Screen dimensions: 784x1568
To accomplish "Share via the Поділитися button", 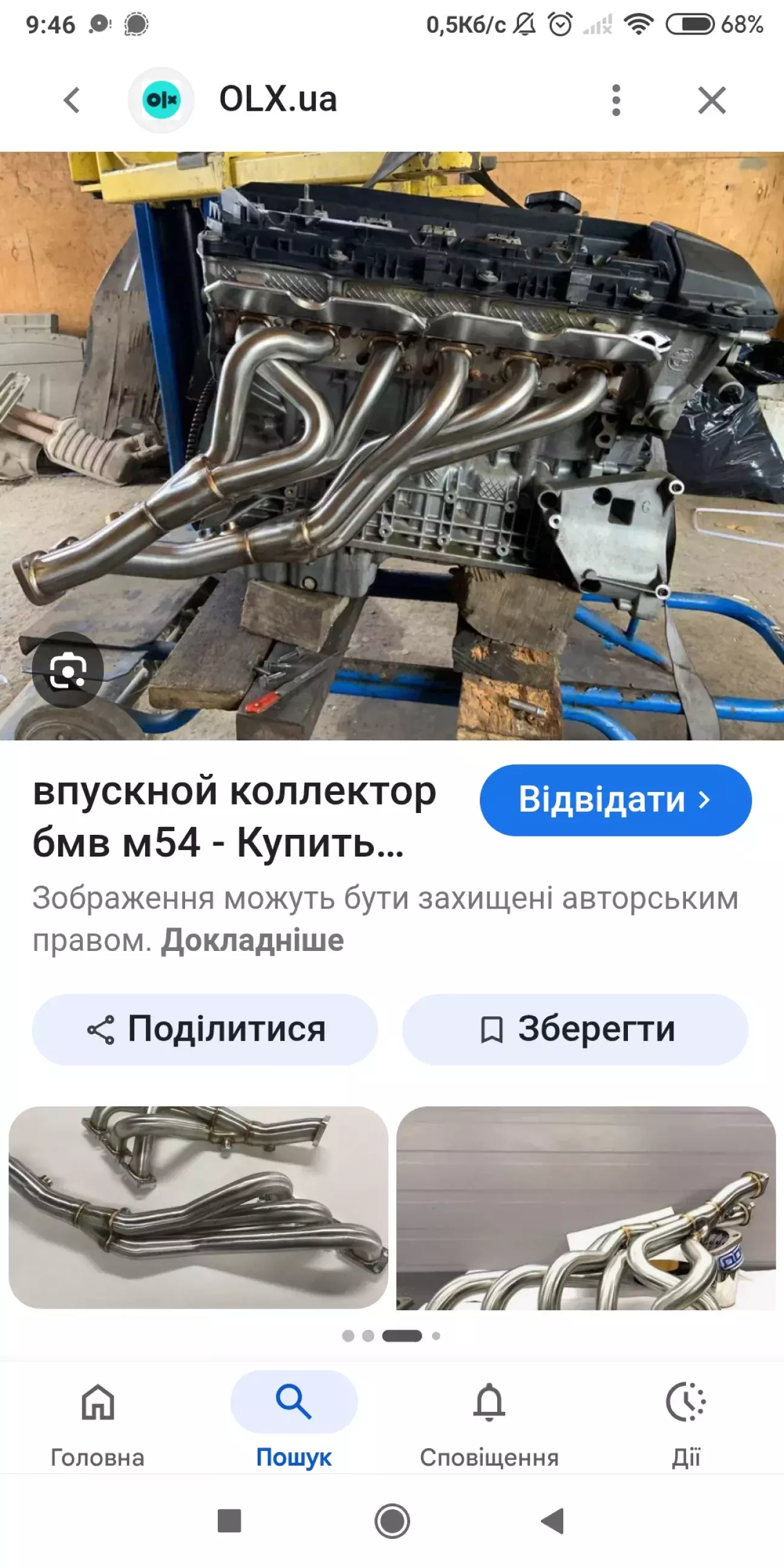I will [205, 1030].
